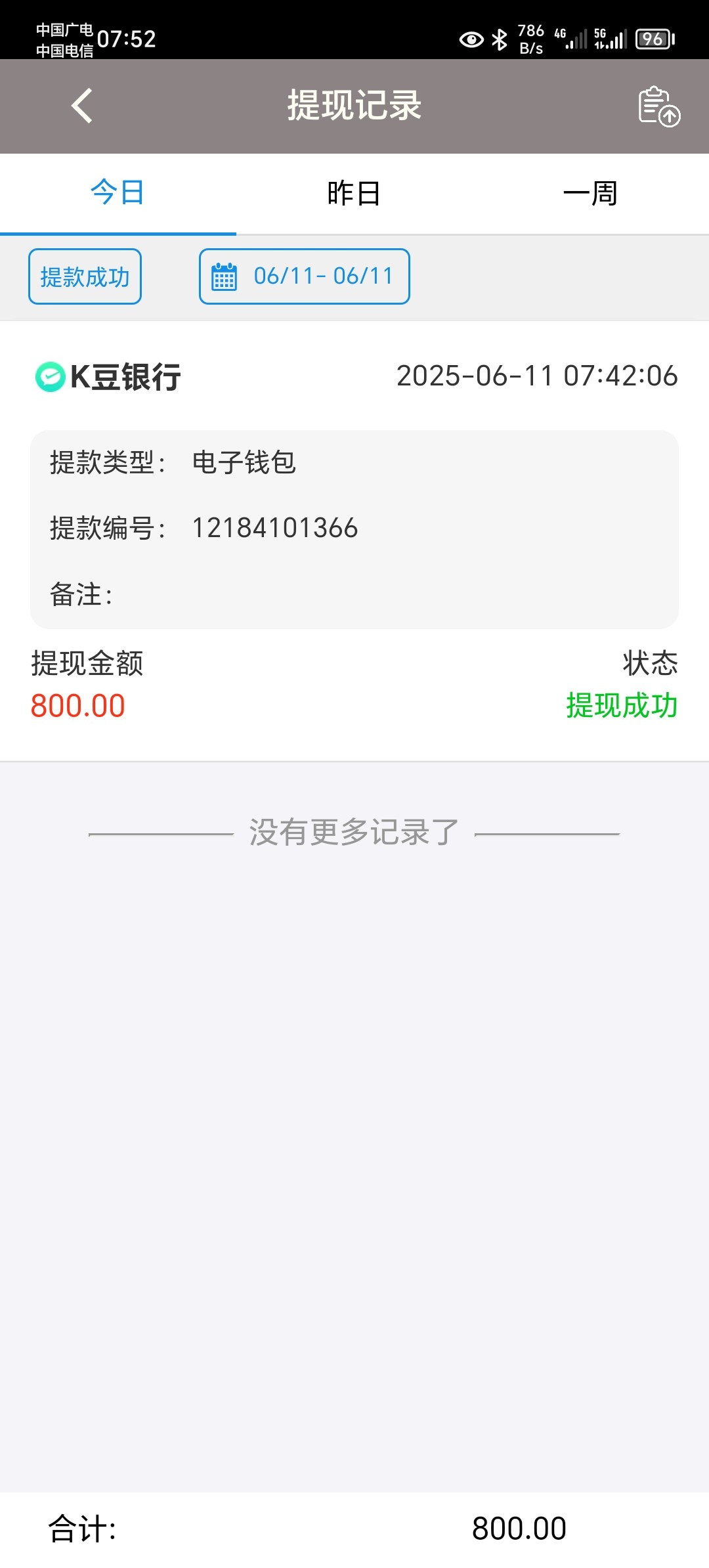Switch to the 昨日 tab
709x1568 pixels.
click(354, 194)
